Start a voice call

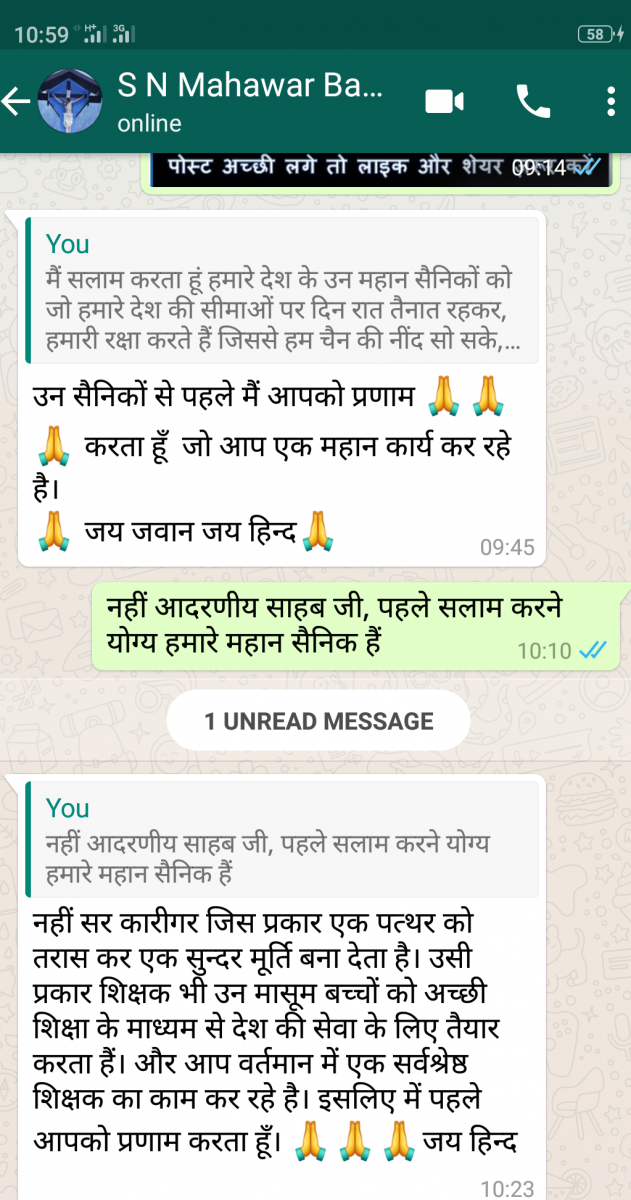(534, 101)
